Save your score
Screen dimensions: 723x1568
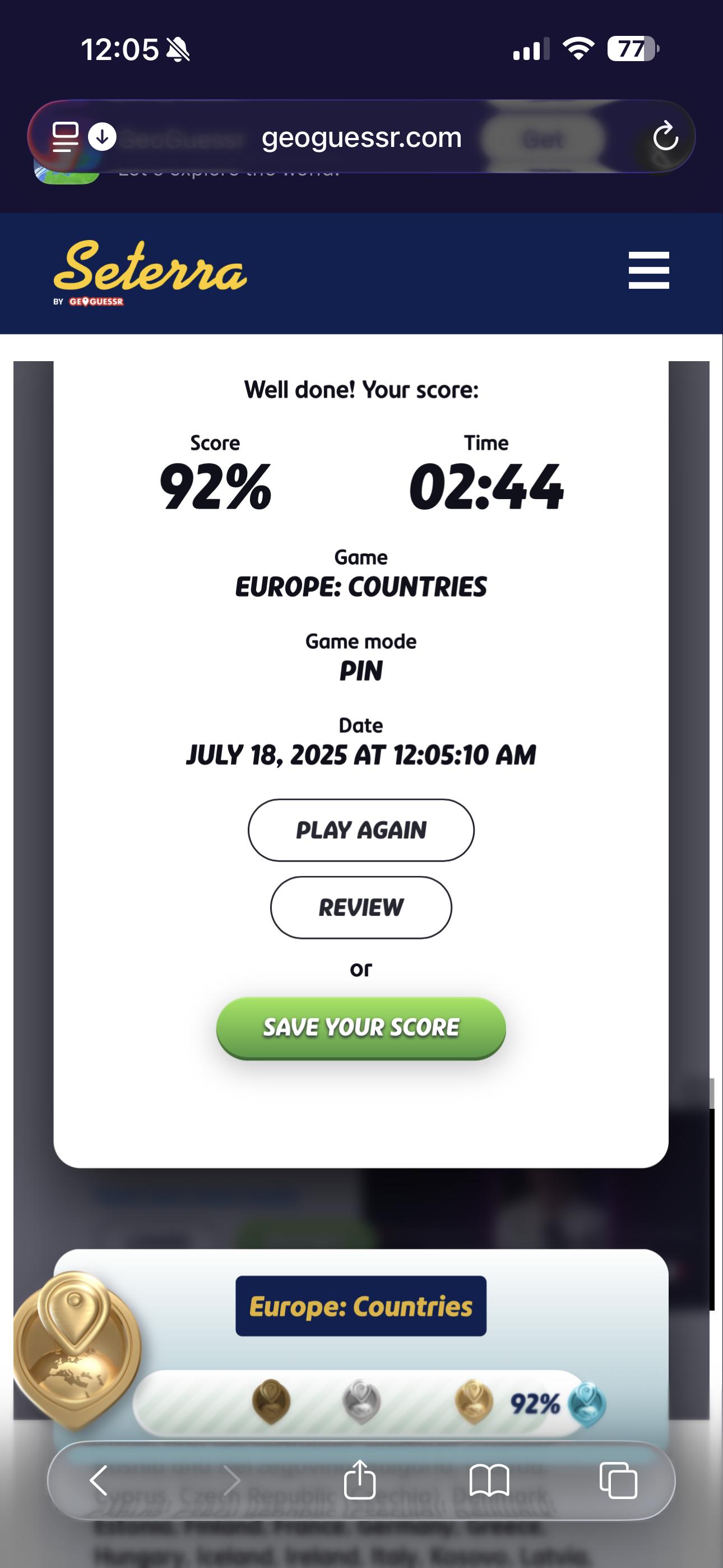pyautogui.click(x=361, y=1027)
